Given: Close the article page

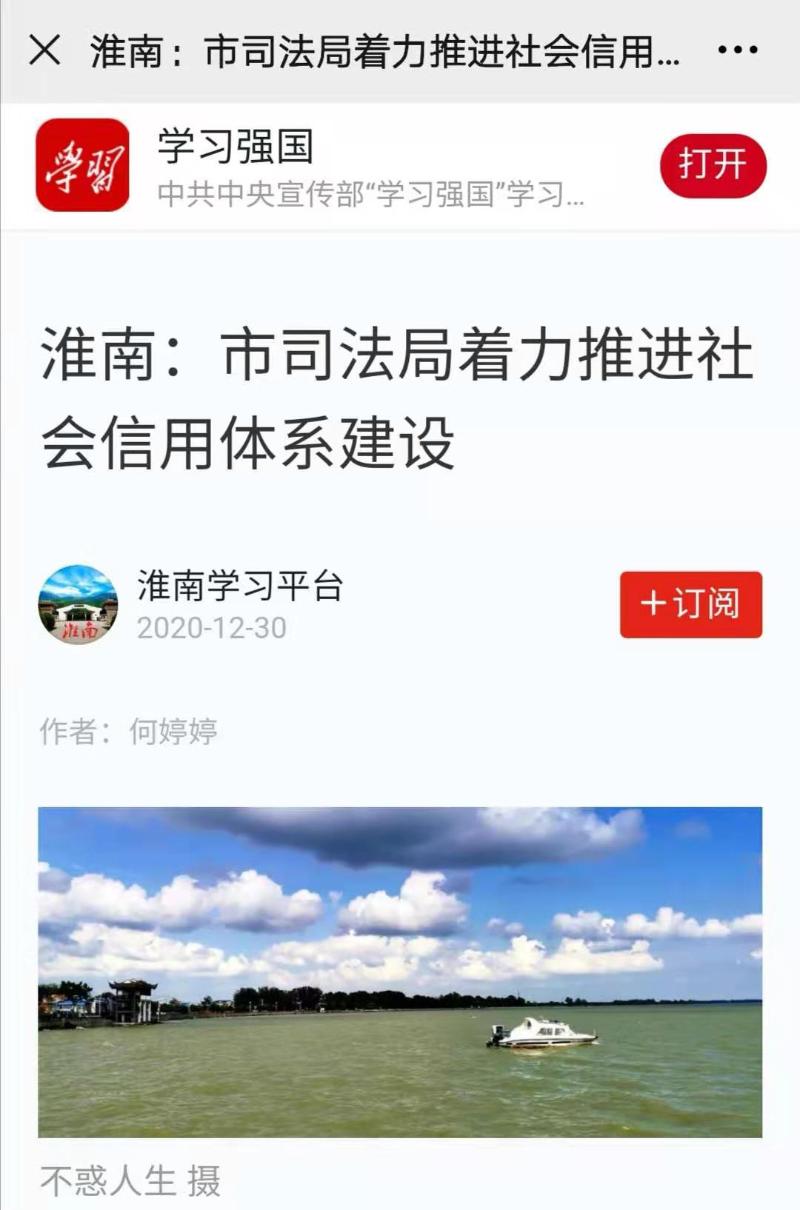Looking at the screenshot, I should pos(45,50).
